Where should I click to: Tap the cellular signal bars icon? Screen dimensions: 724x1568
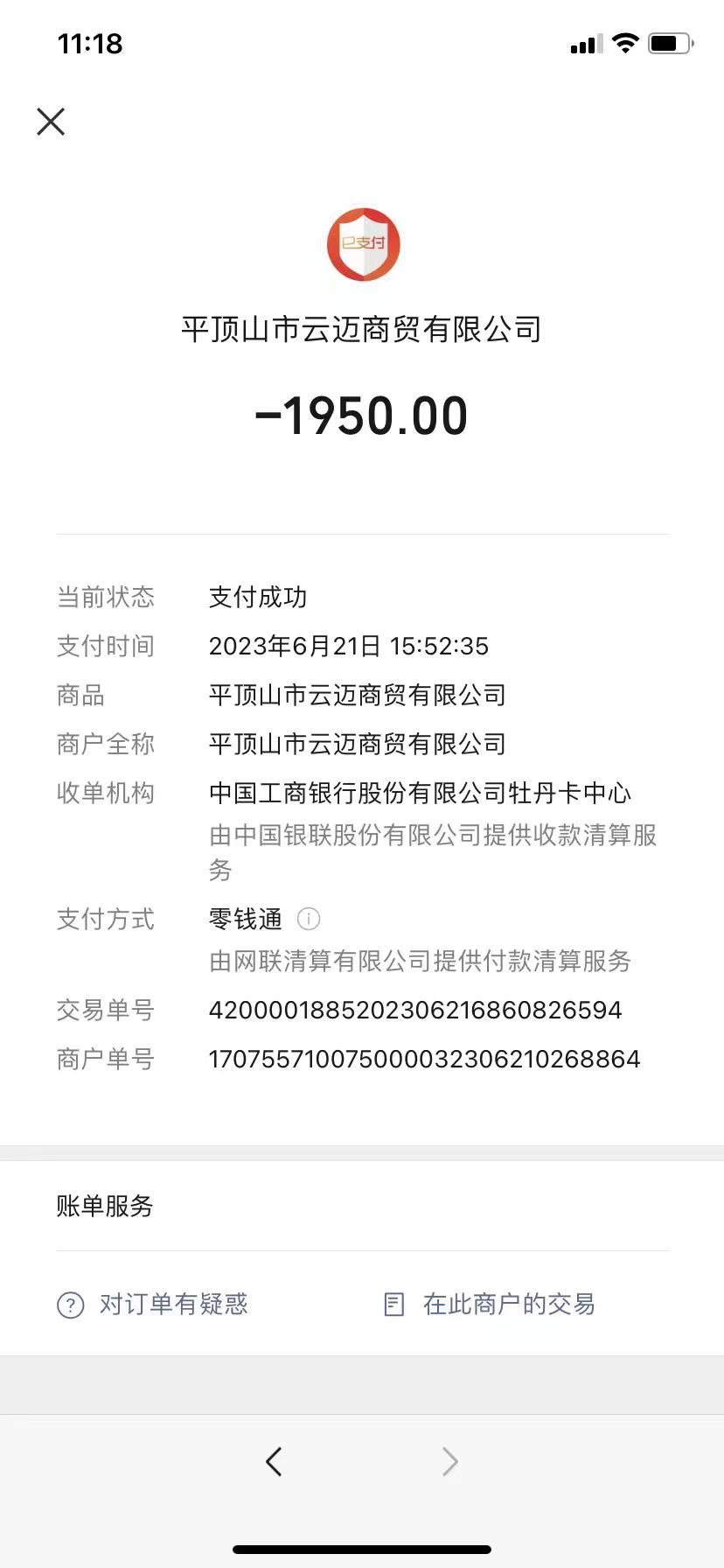[x=587, y=42]
